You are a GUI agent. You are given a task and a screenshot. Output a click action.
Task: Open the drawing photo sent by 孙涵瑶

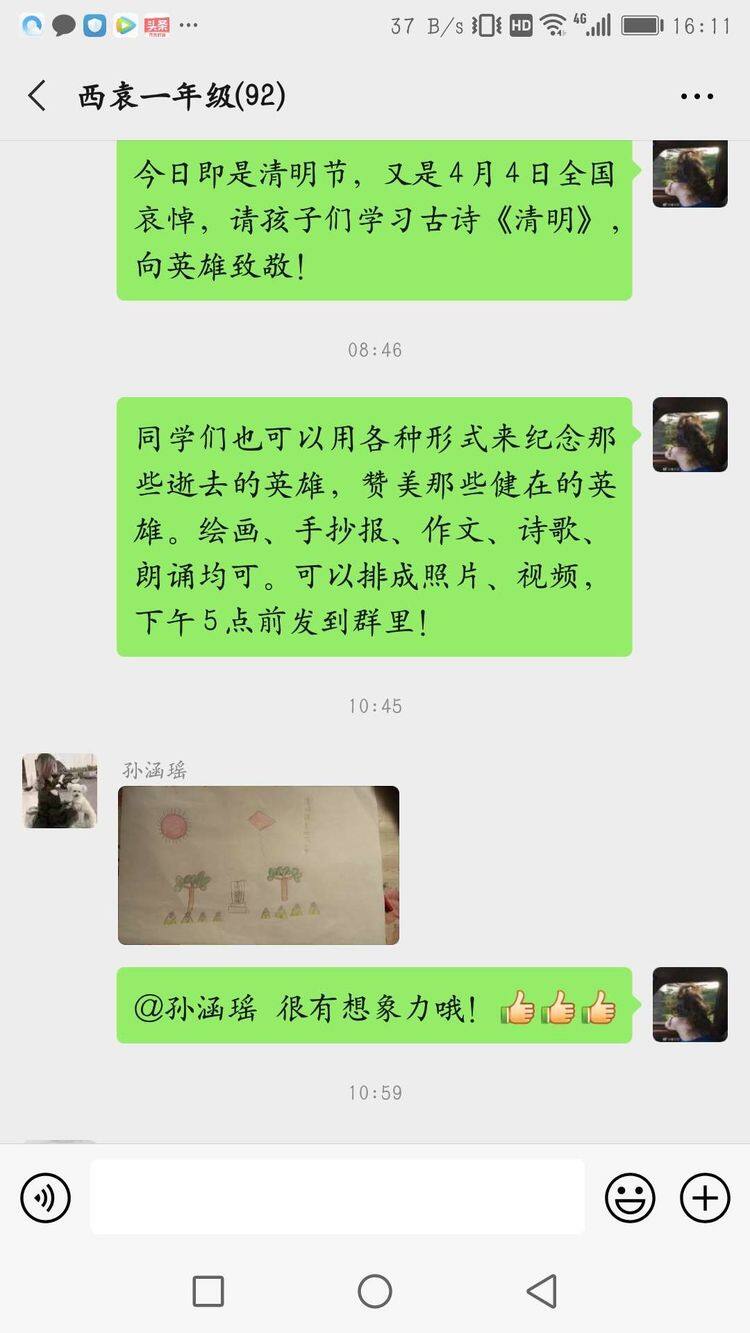point(258,865)
